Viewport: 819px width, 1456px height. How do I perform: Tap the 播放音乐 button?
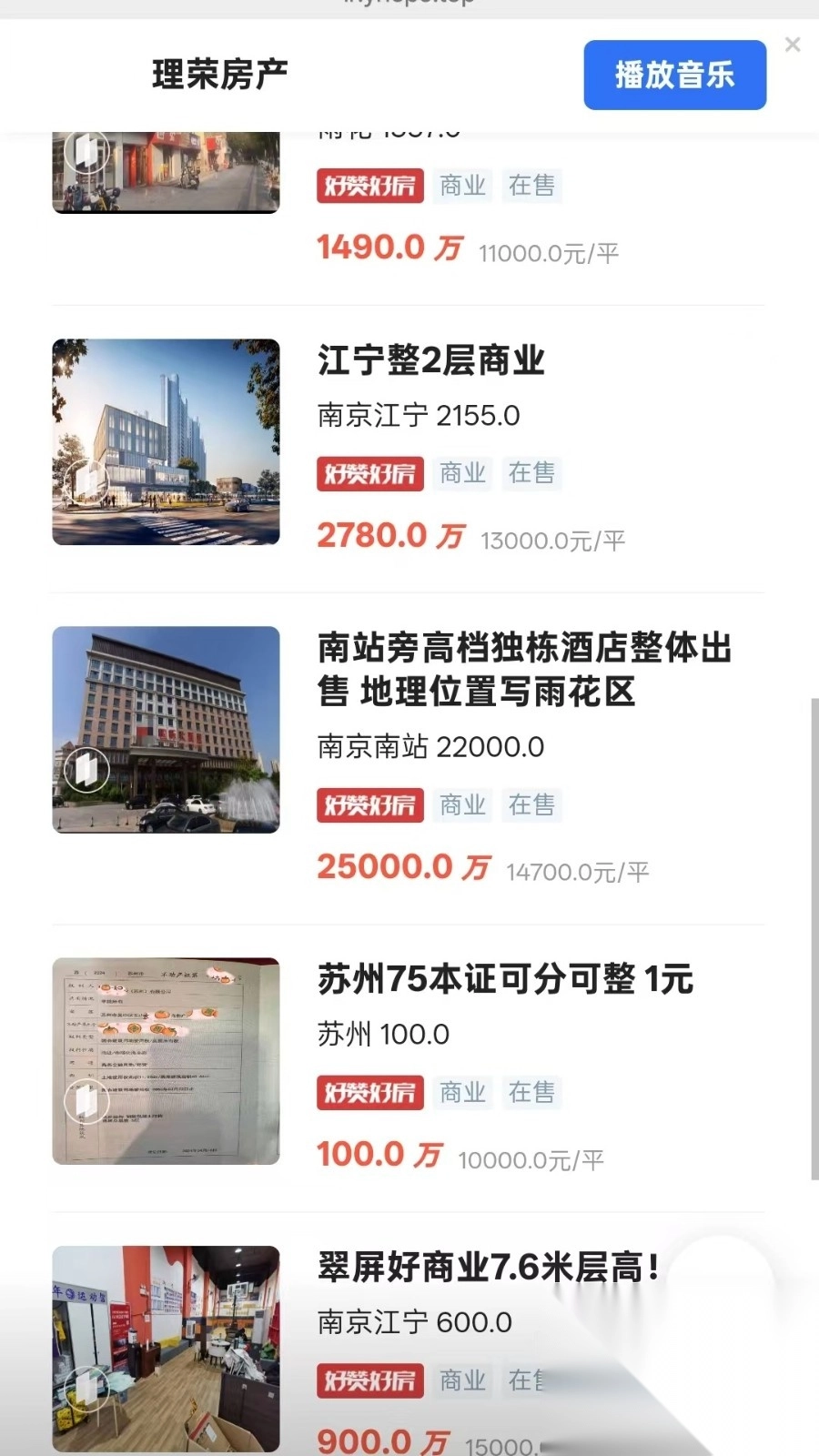[674, 75]
